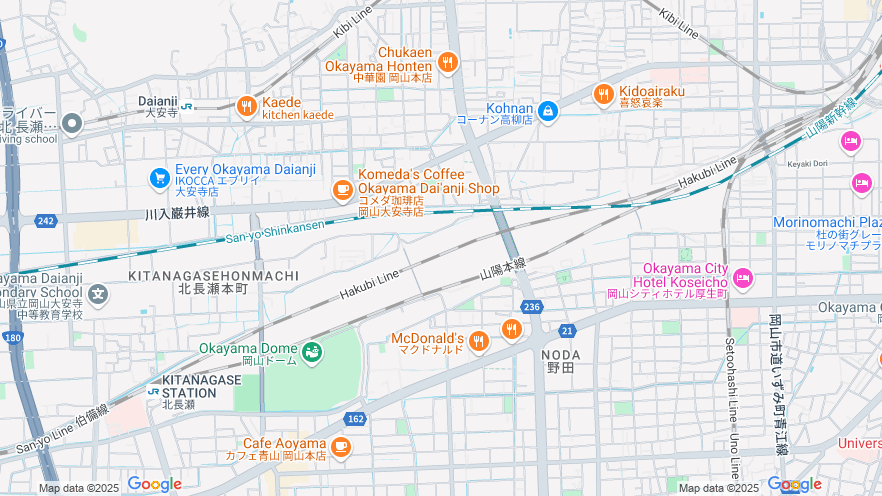The image size is (882, 496).
Task: Open the Kohnan shopping marker
Action: point(547,111)
